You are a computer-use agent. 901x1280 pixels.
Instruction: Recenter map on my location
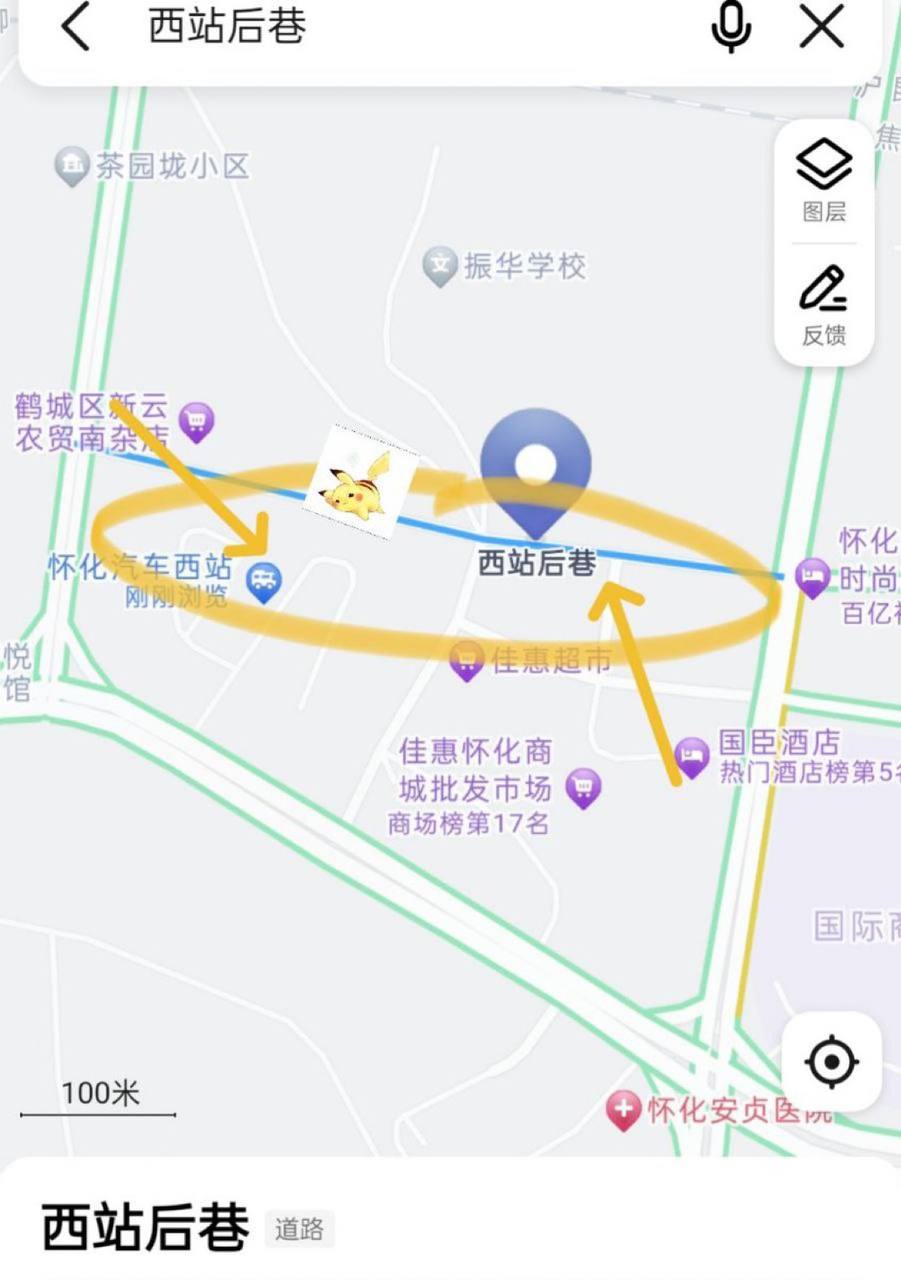pos(831,1061)
